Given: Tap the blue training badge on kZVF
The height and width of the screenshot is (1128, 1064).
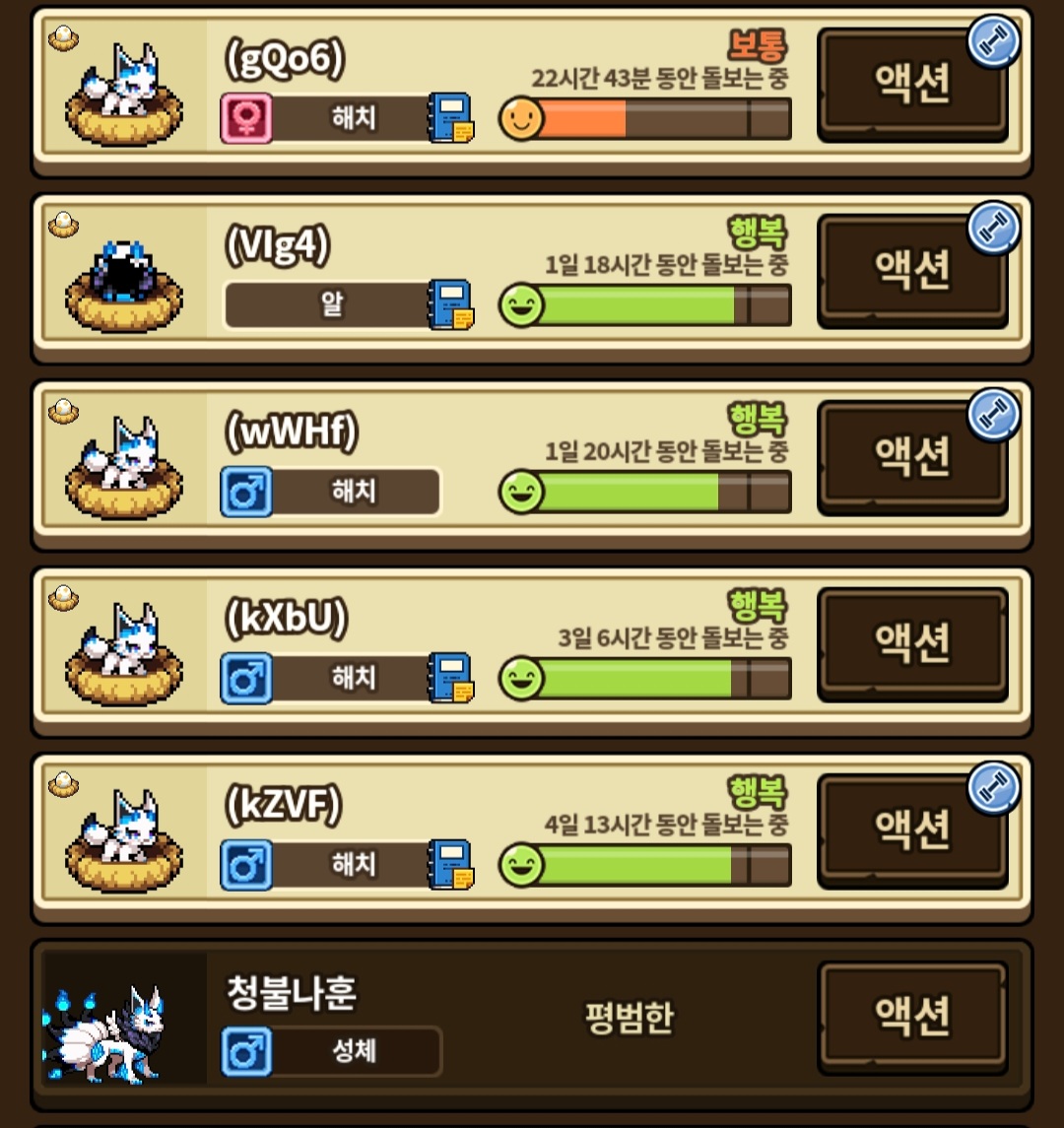Looking at the screenshot, I should 993,787.
